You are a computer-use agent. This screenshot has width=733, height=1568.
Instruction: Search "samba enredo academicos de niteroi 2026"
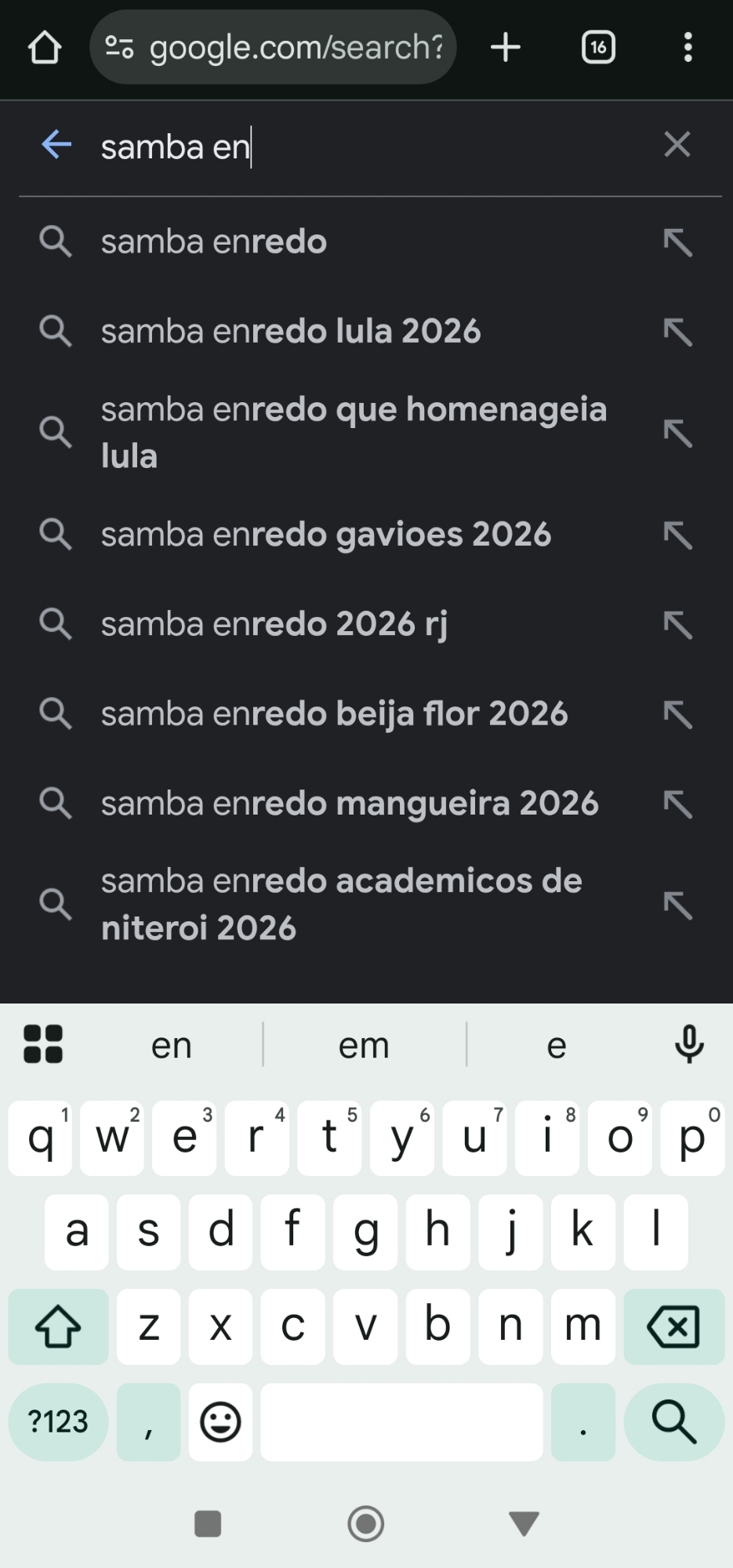(x=341, y=905)
